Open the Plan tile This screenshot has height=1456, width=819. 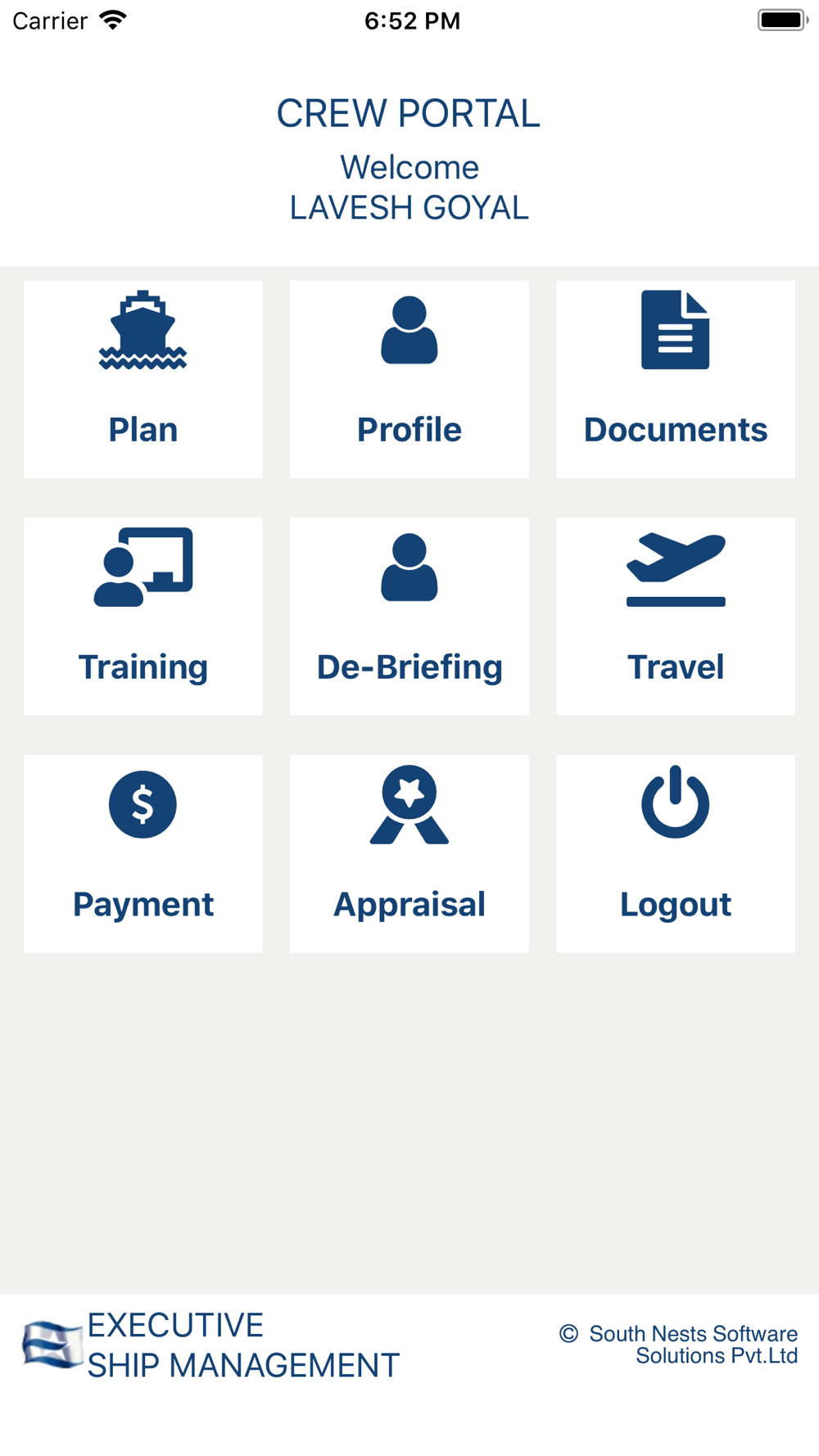143,379
